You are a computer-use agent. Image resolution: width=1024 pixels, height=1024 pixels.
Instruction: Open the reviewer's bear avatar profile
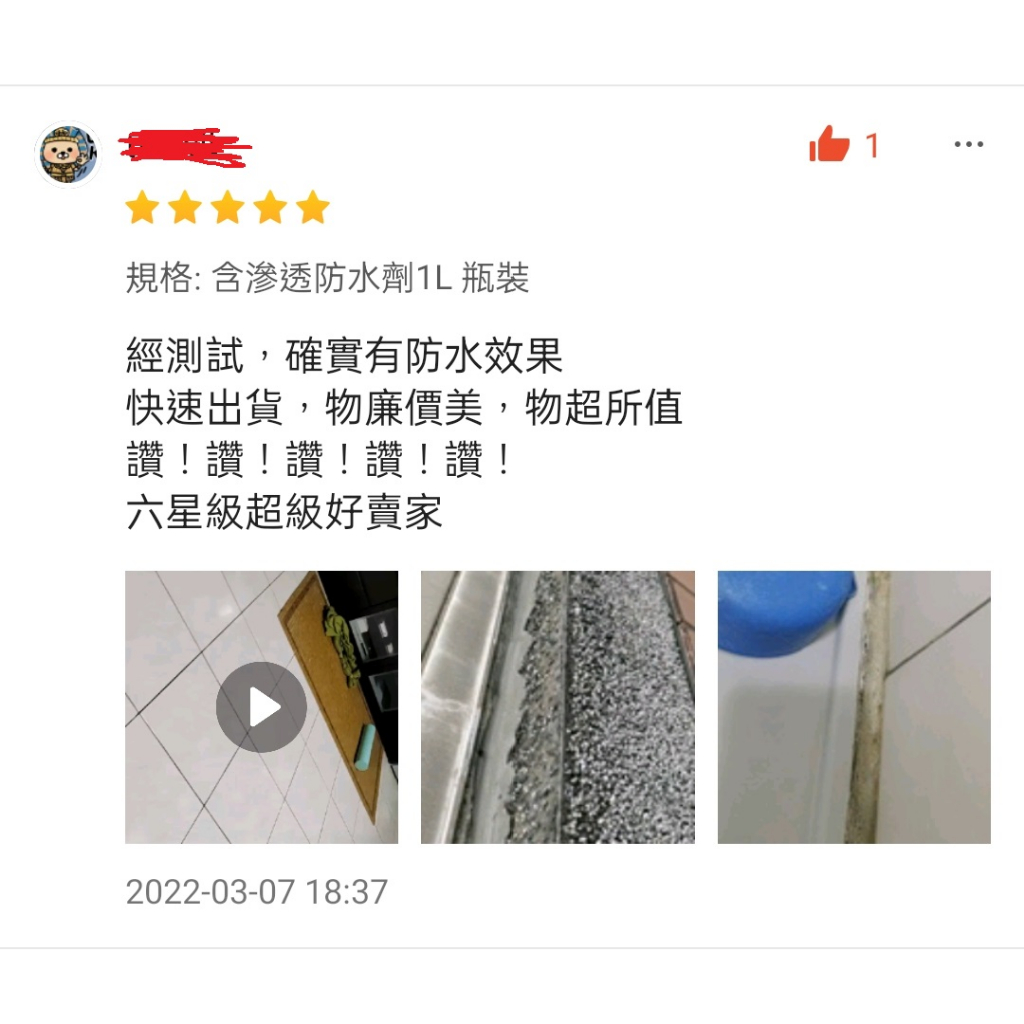67,154
